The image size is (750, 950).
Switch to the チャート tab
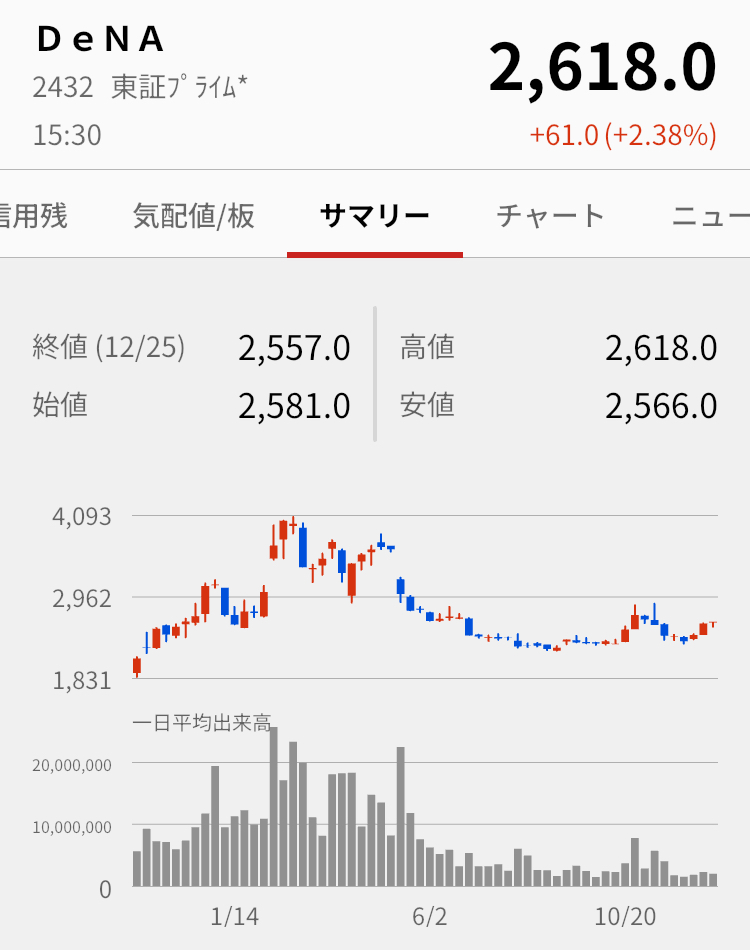(551, 215)
